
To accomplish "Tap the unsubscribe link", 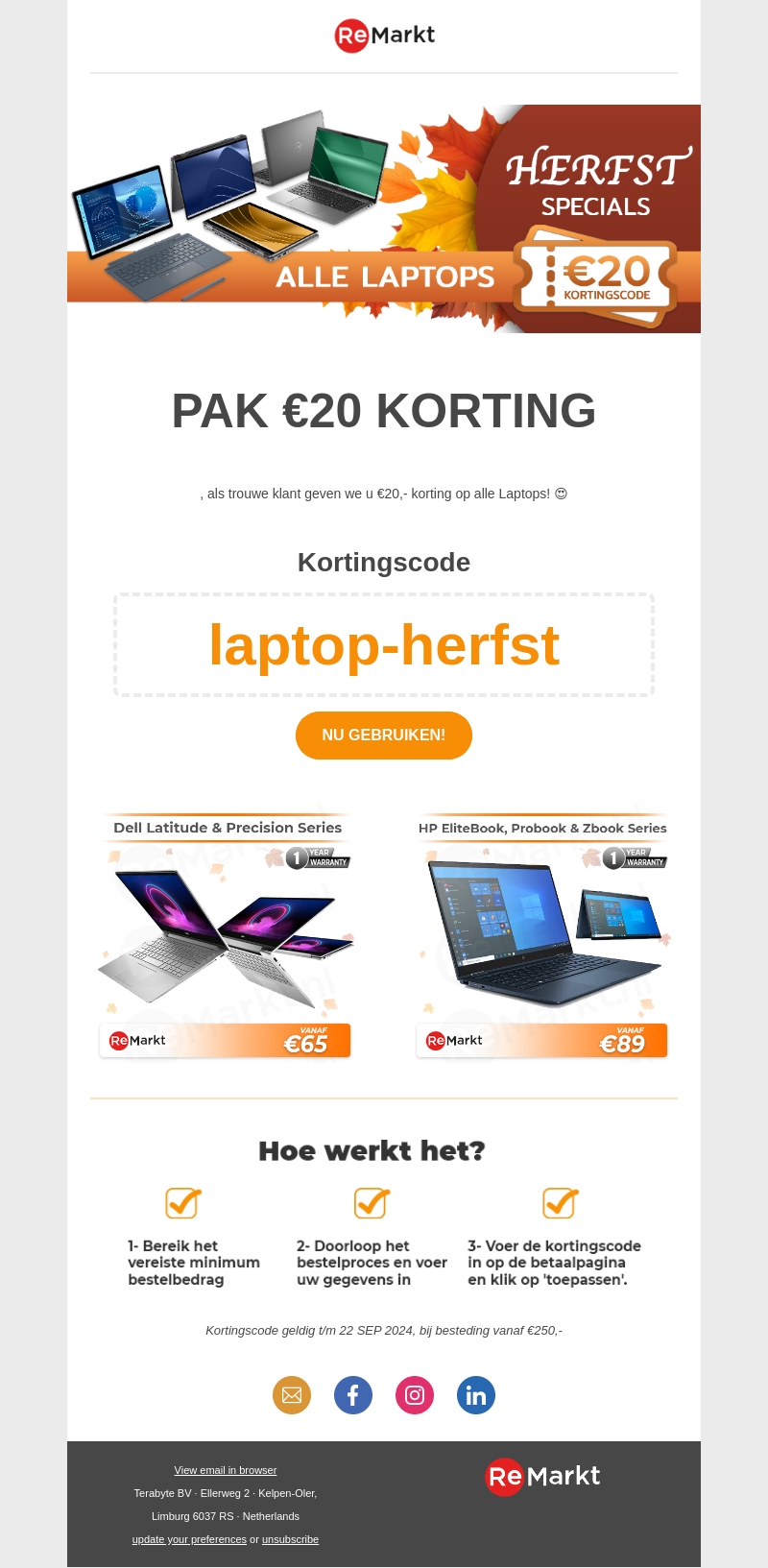I will click(290, 1539).
